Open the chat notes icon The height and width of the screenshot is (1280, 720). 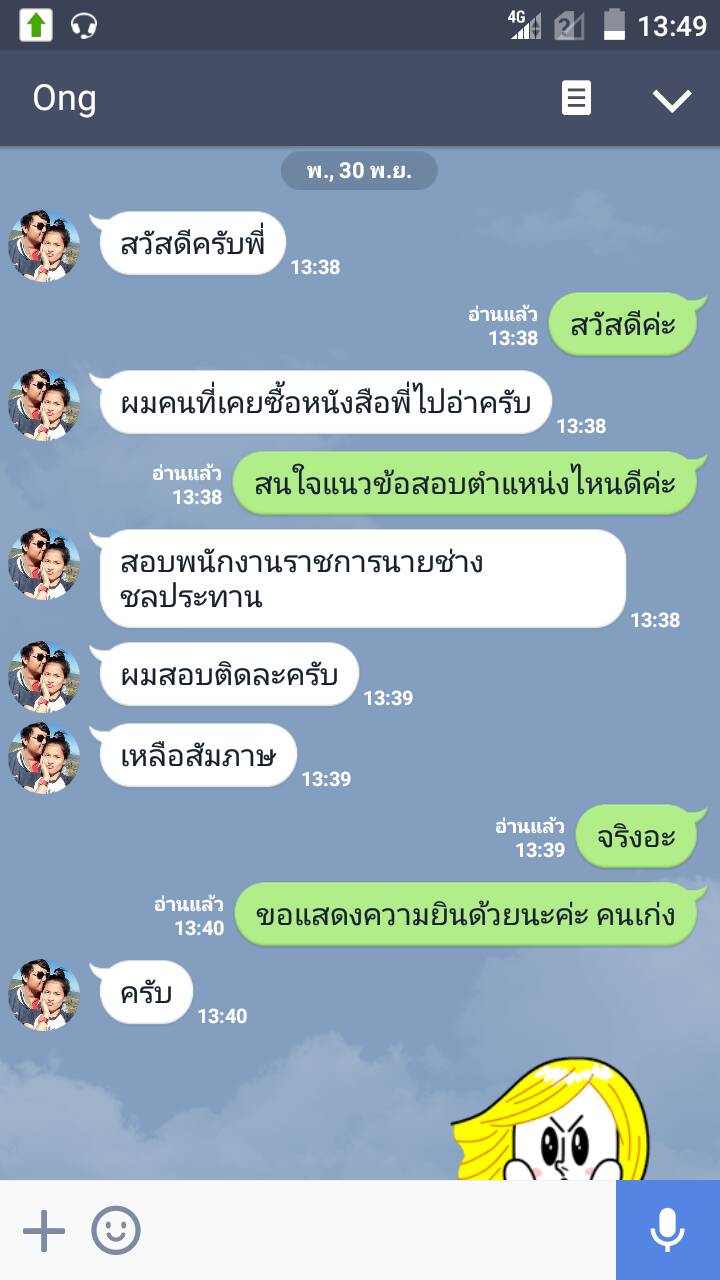576,99
